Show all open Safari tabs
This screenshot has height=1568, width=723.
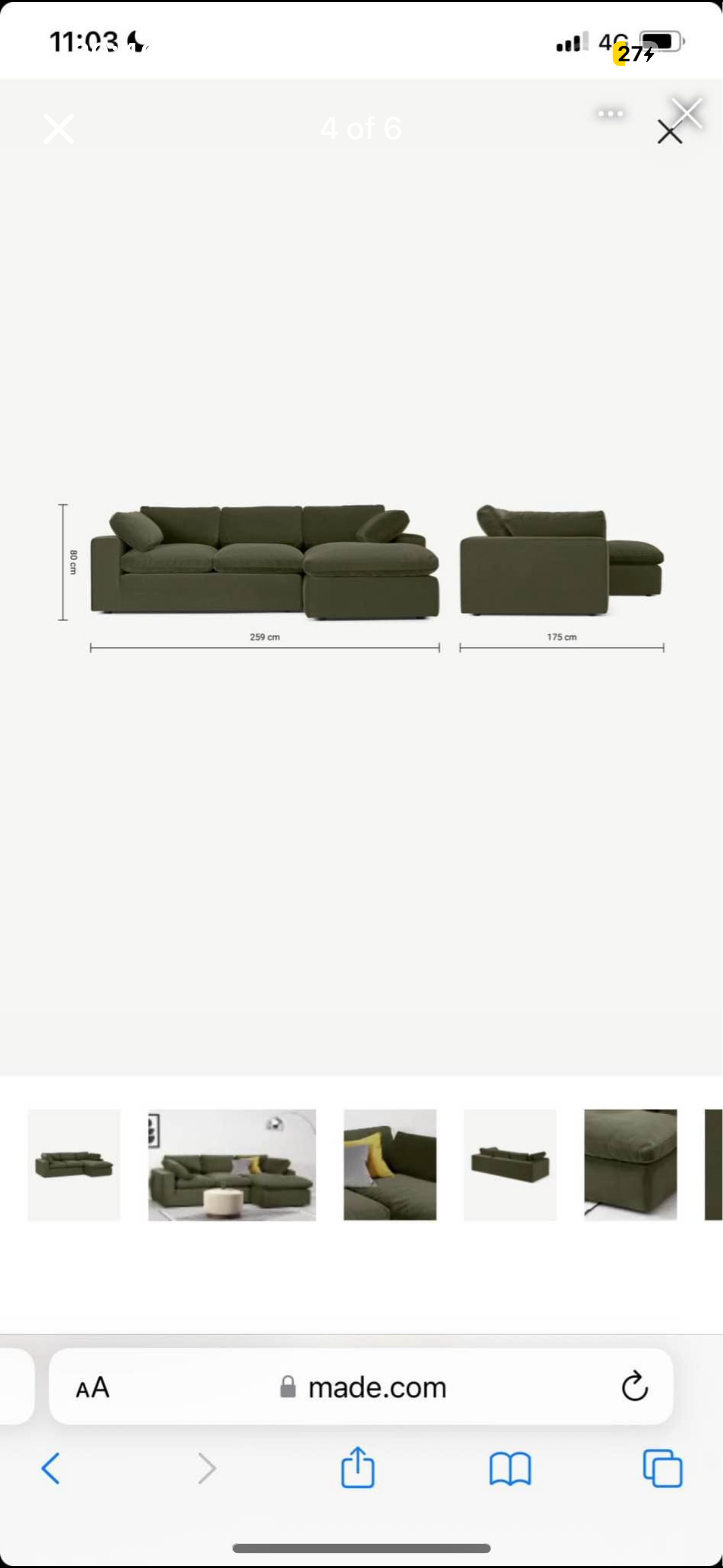click(662, 1468)
